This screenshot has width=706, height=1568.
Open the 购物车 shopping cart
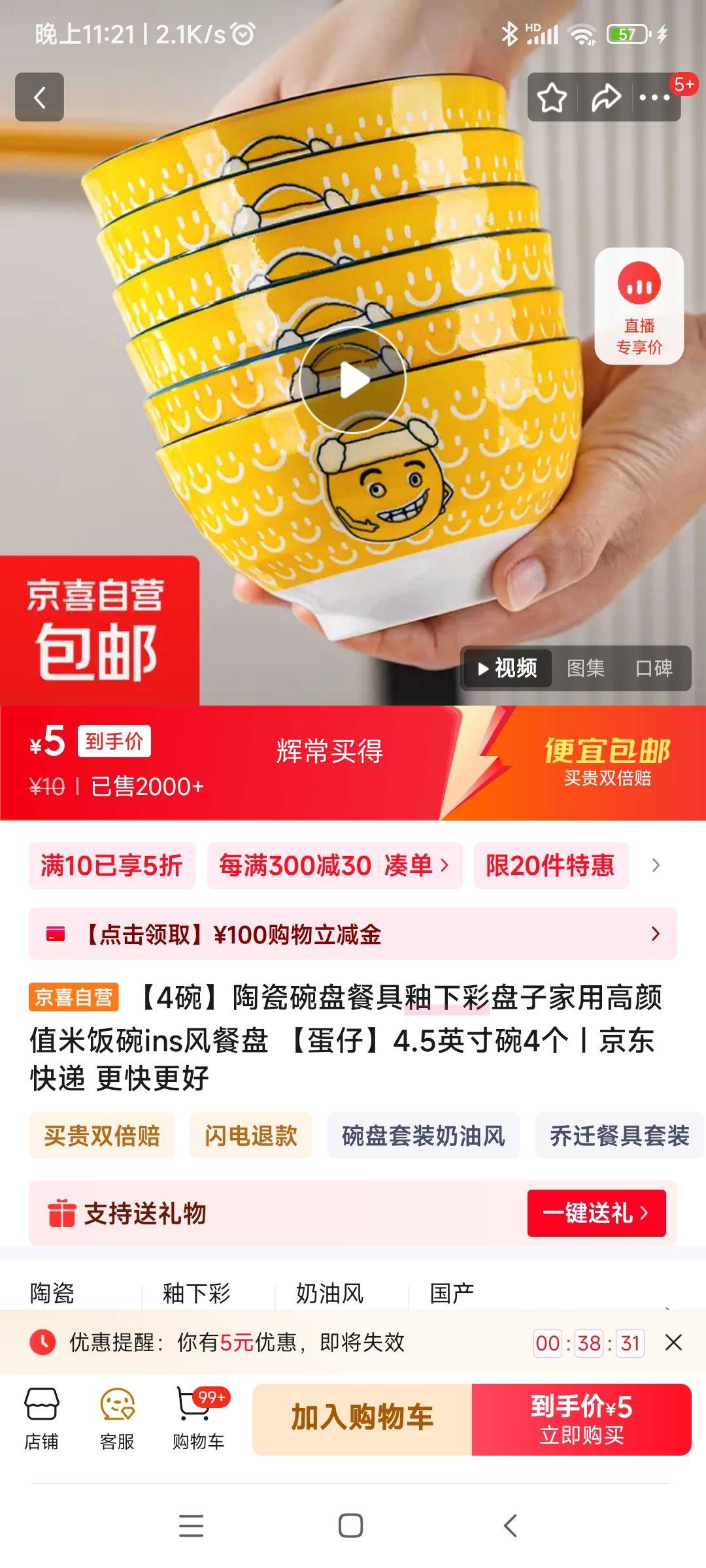point(198,1418)
